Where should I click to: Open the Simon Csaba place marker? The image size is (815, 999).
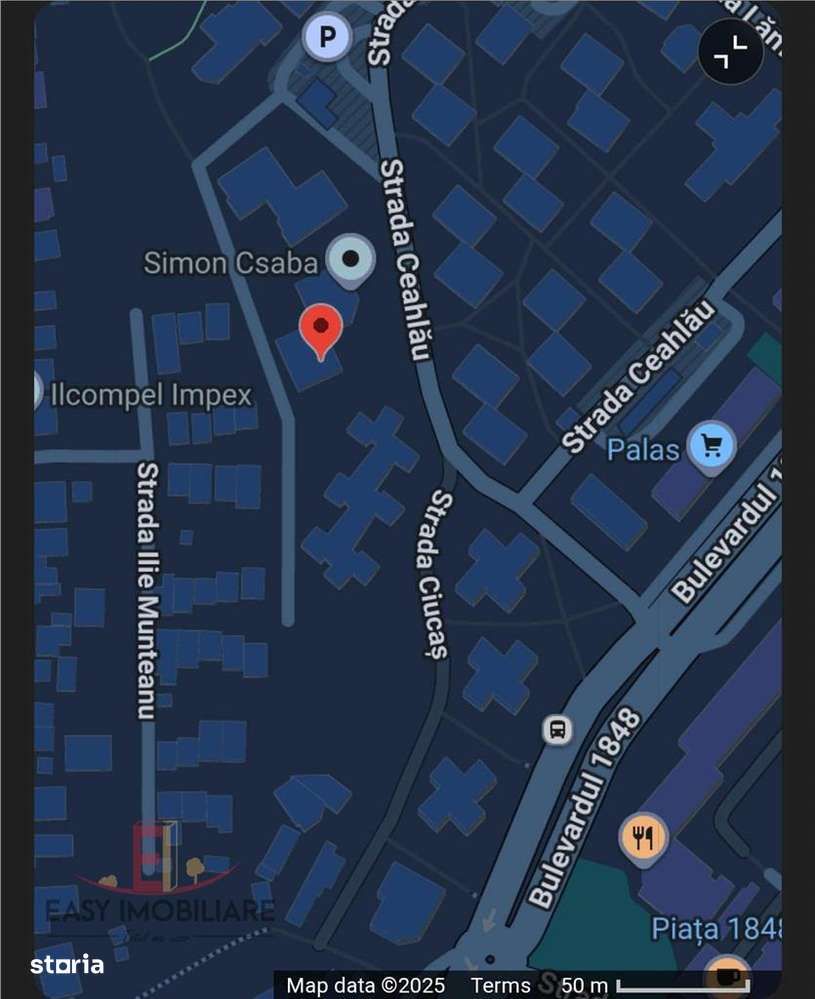(350, 258)
